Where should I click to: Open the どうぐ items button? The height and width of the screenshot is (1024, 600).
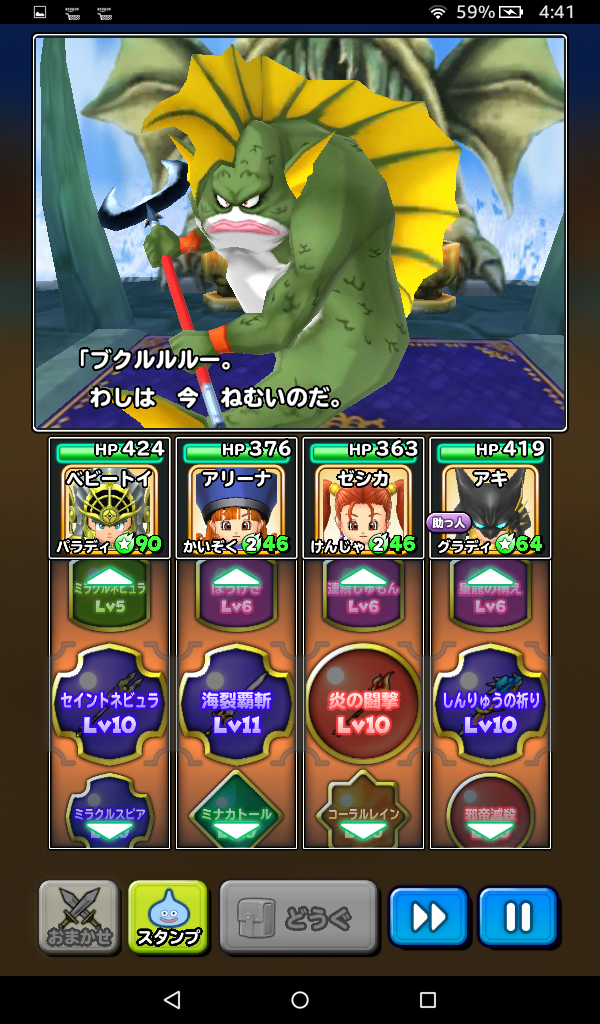pyautogui.click(x=298, y=916)
